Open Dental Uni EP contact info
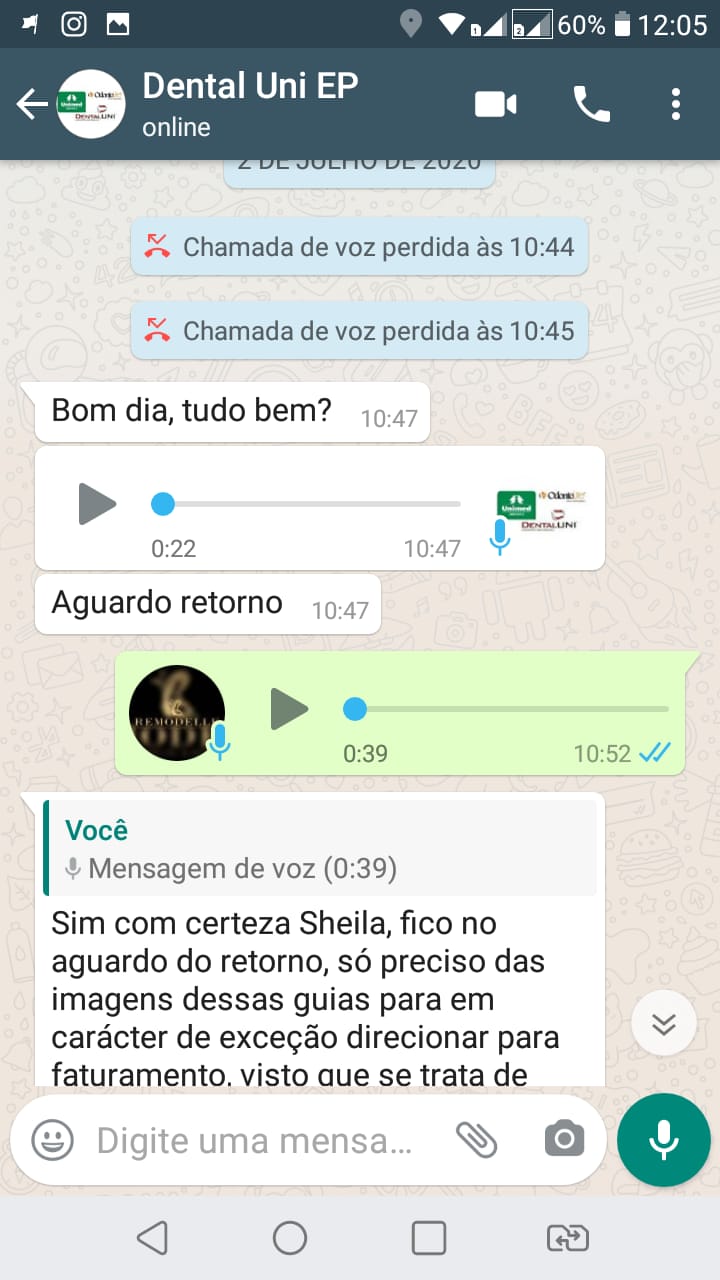The image size is (720, 1280). coord(250,103)
